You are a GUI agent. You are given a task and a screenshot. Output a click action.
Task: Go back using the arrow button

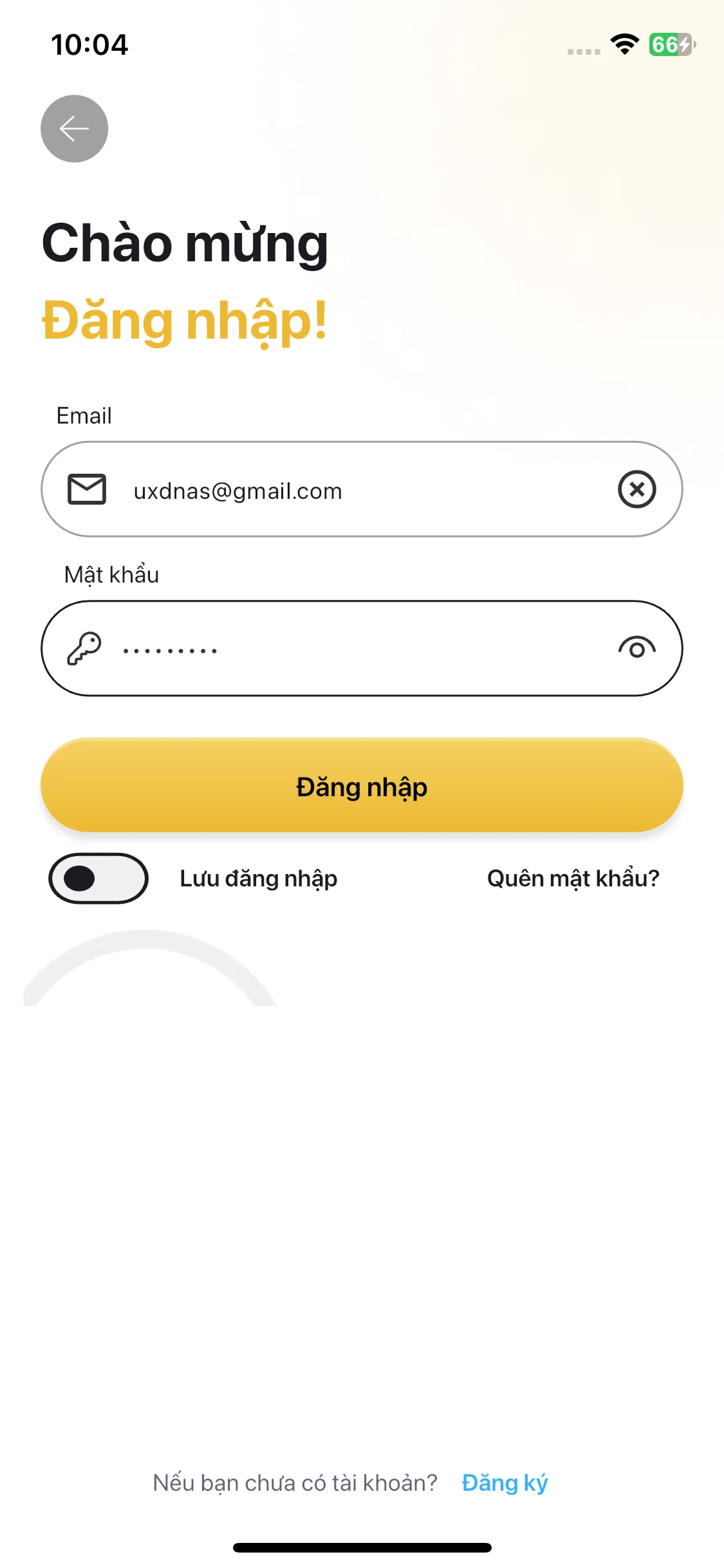point(75,129)
